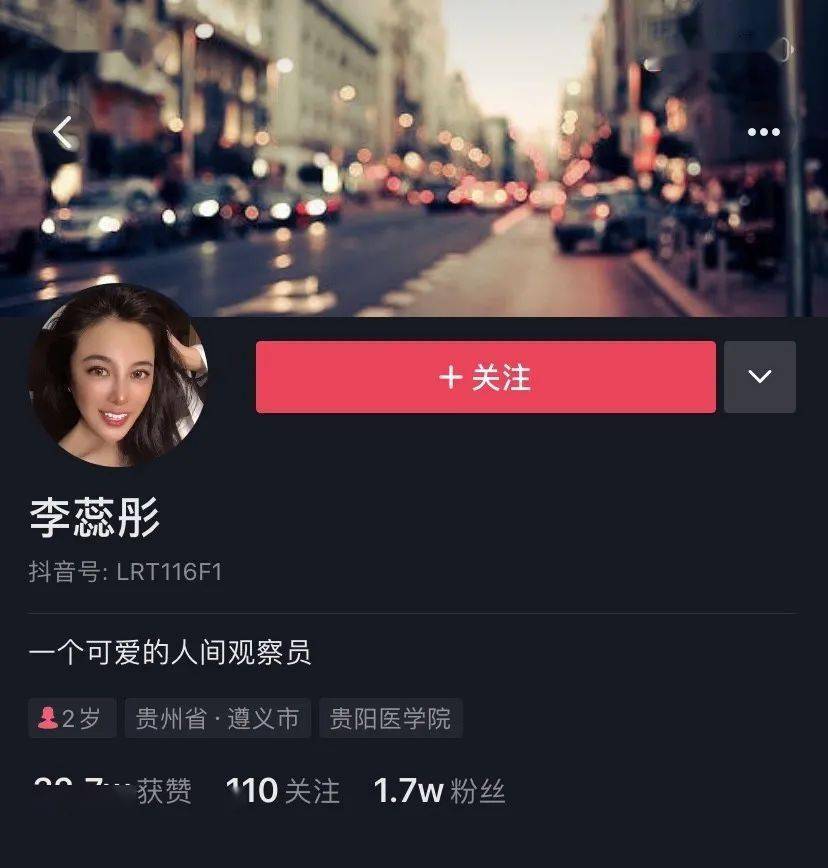Expand the dropdown arrow beside 关注
The height and width of the screenshot is (868, 828).
coord(759,377)
